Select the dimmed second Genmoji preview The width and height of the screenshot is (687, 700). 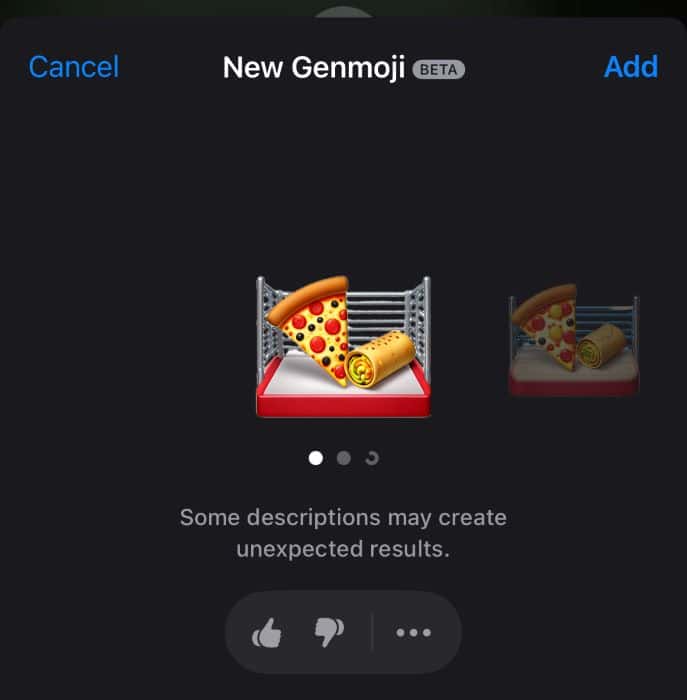pyautogui.click(x=573, y=341)
